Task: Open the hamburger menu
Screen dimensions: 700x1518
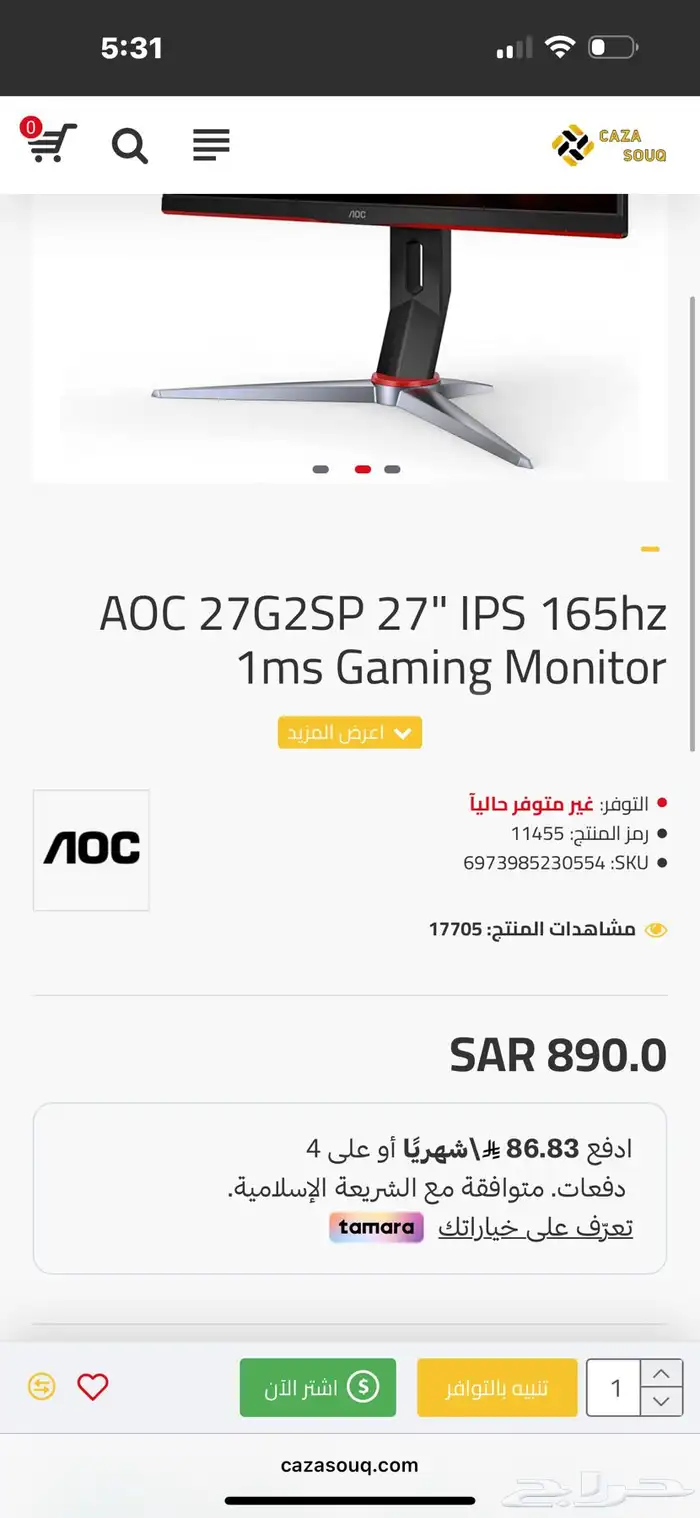Action: pyautogui.click(x=211, y=146)
